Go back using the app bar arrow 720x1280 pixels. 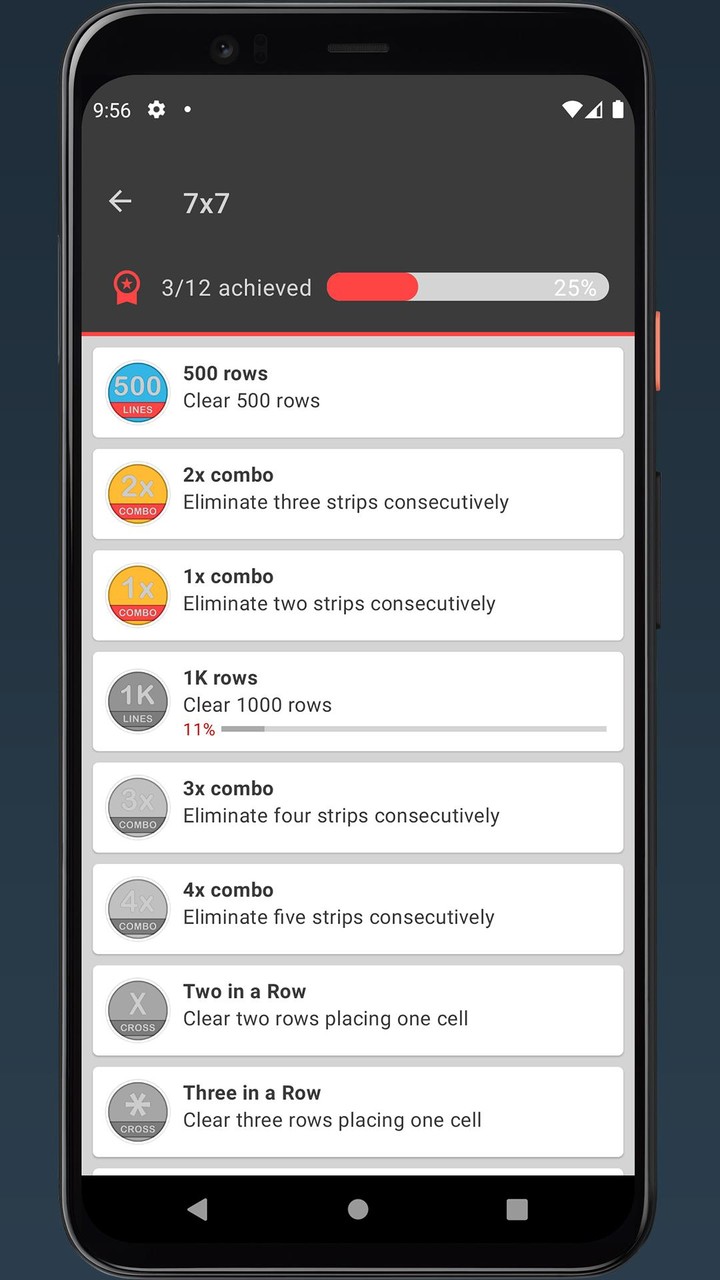(x=120, y=202)
